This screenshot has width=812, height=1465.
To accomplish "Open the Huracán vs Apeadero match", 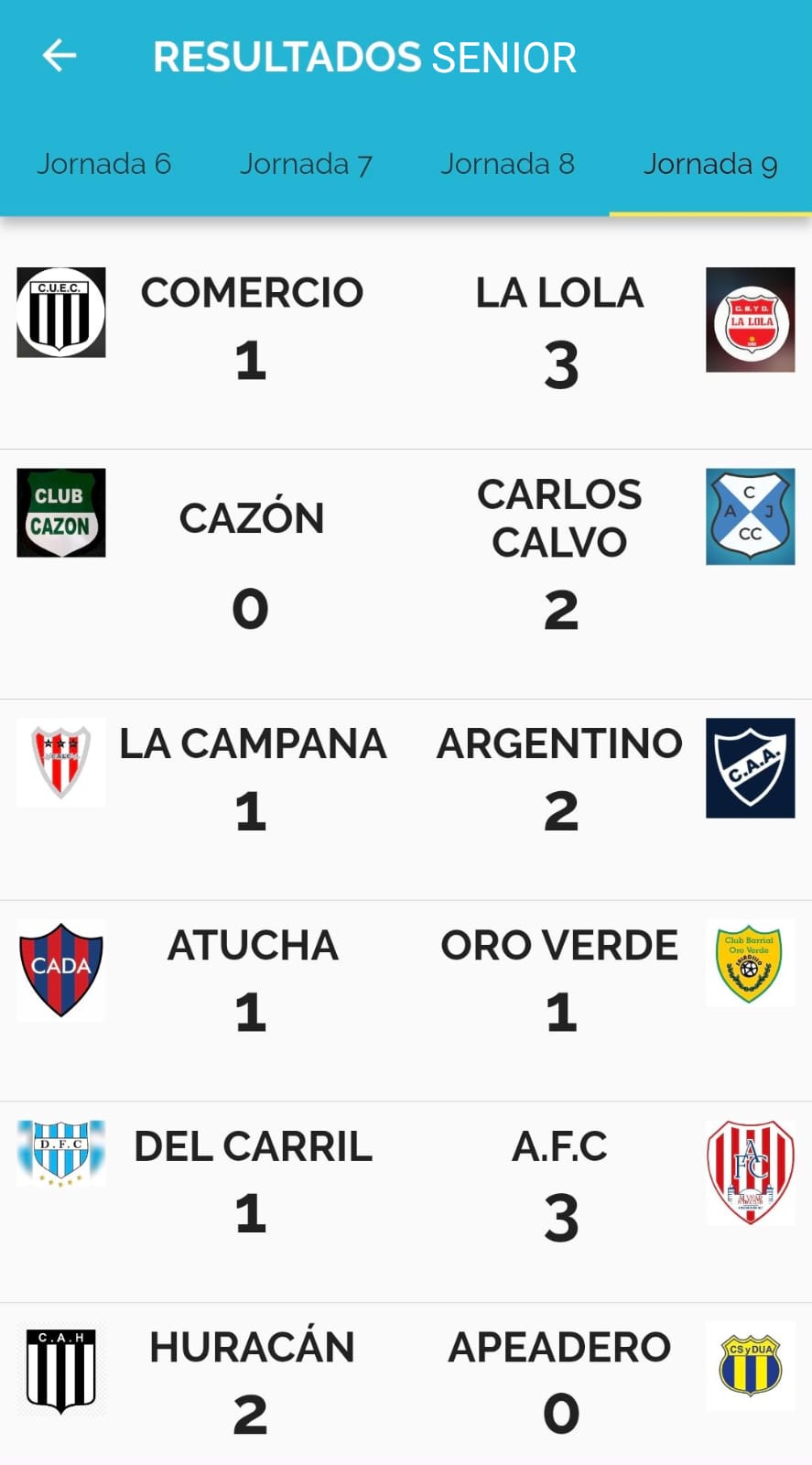I will (x=406, y=1384).
